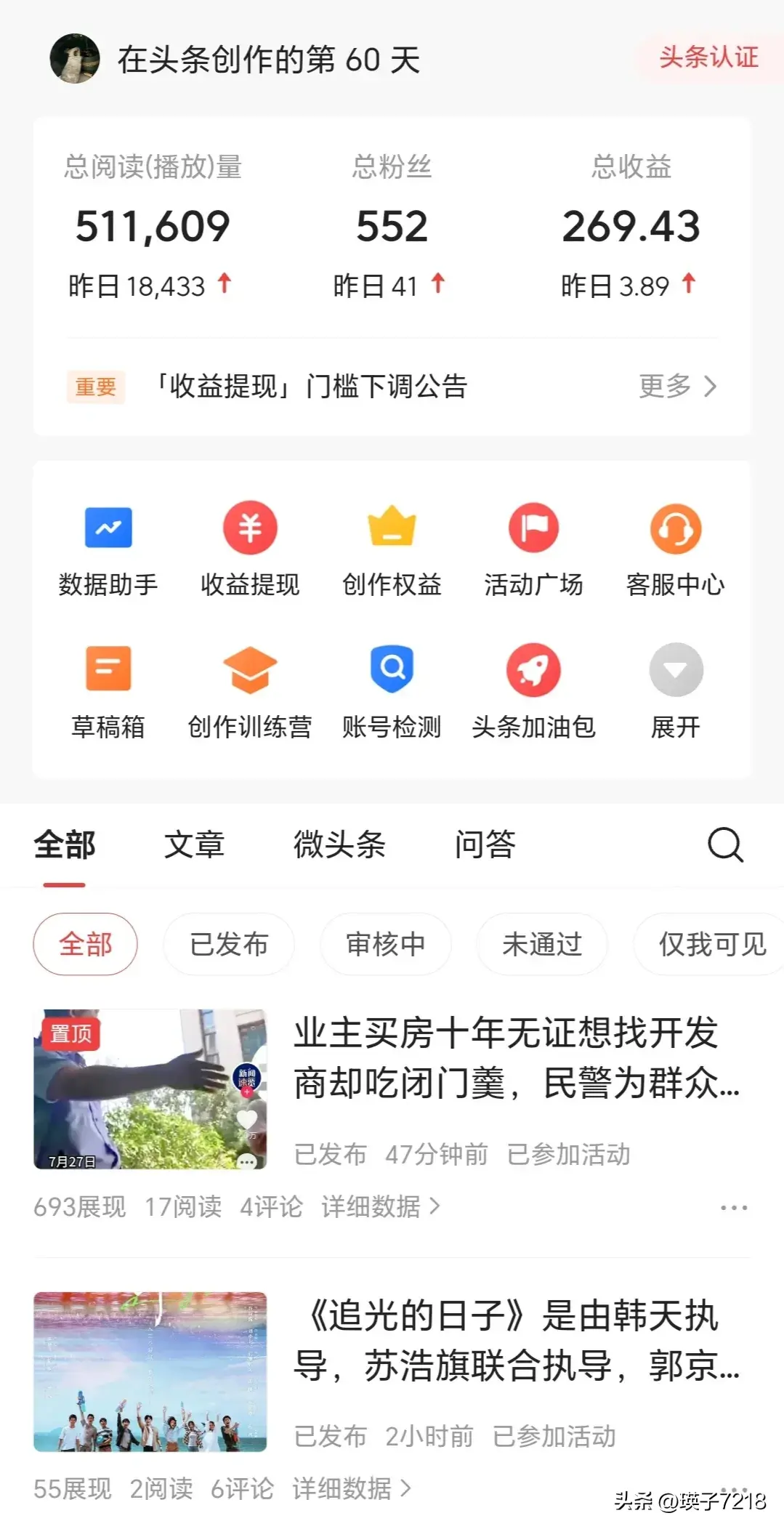The width and height of the screenshot is (784, 1529).
Task: Open 草稿箱 drafts
Action: click(108, 690)
